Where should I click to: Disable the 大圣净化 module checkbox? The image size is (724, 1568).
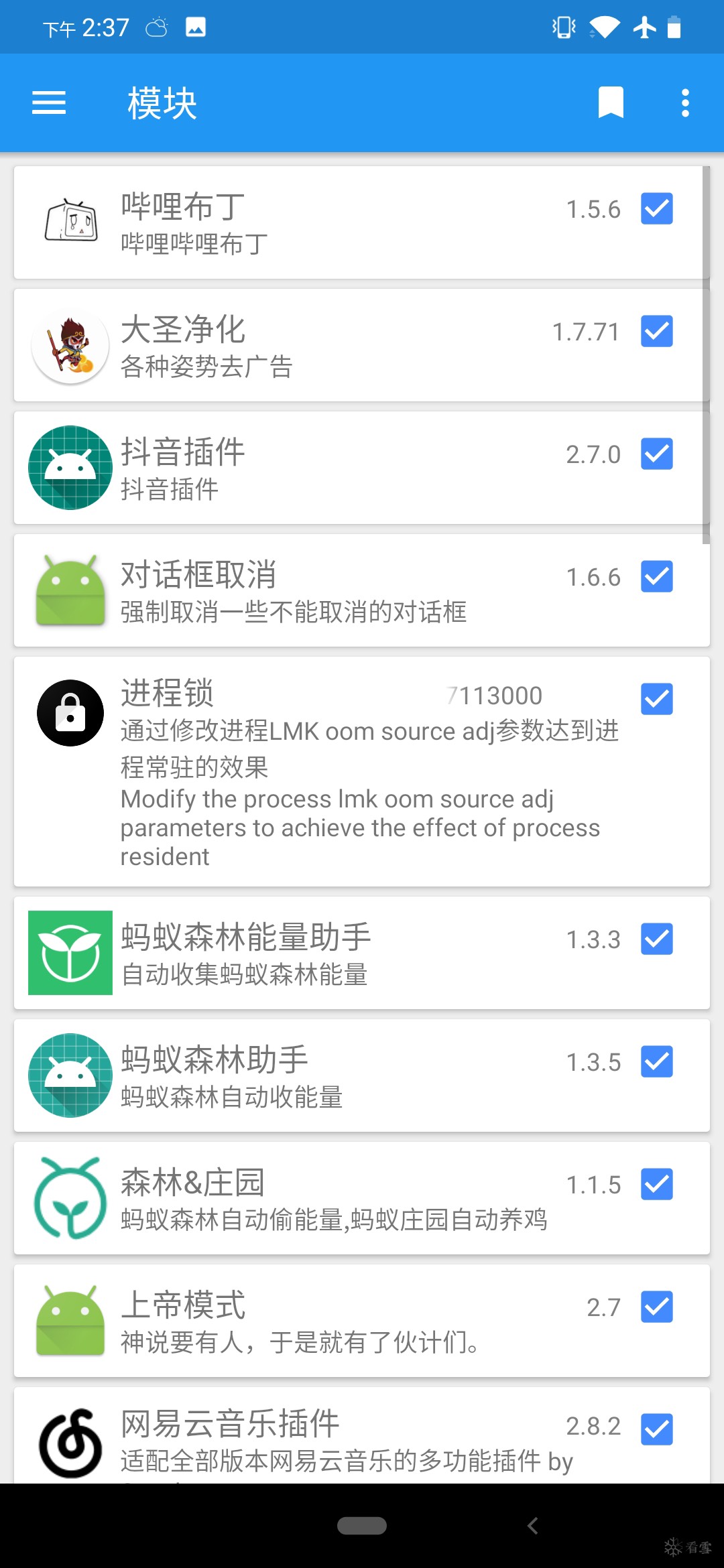pyautogui.click(x=656, y=331)
